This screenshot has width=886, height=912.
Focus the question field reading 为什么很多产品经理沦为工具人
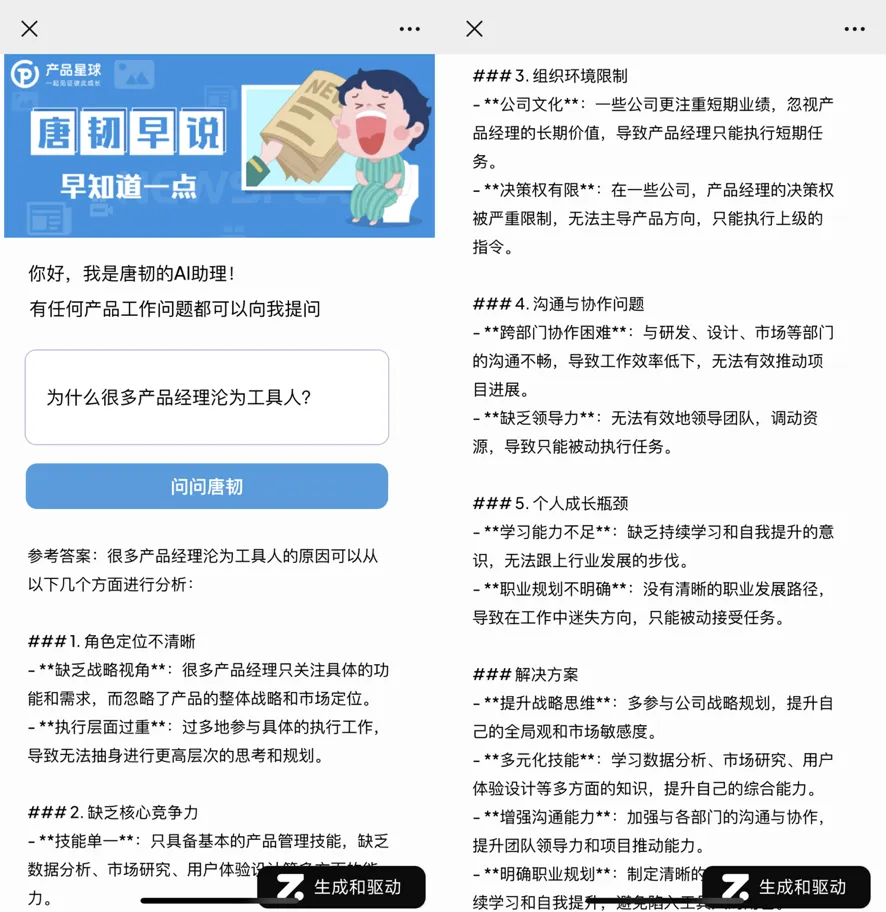(x=207, y=397)
